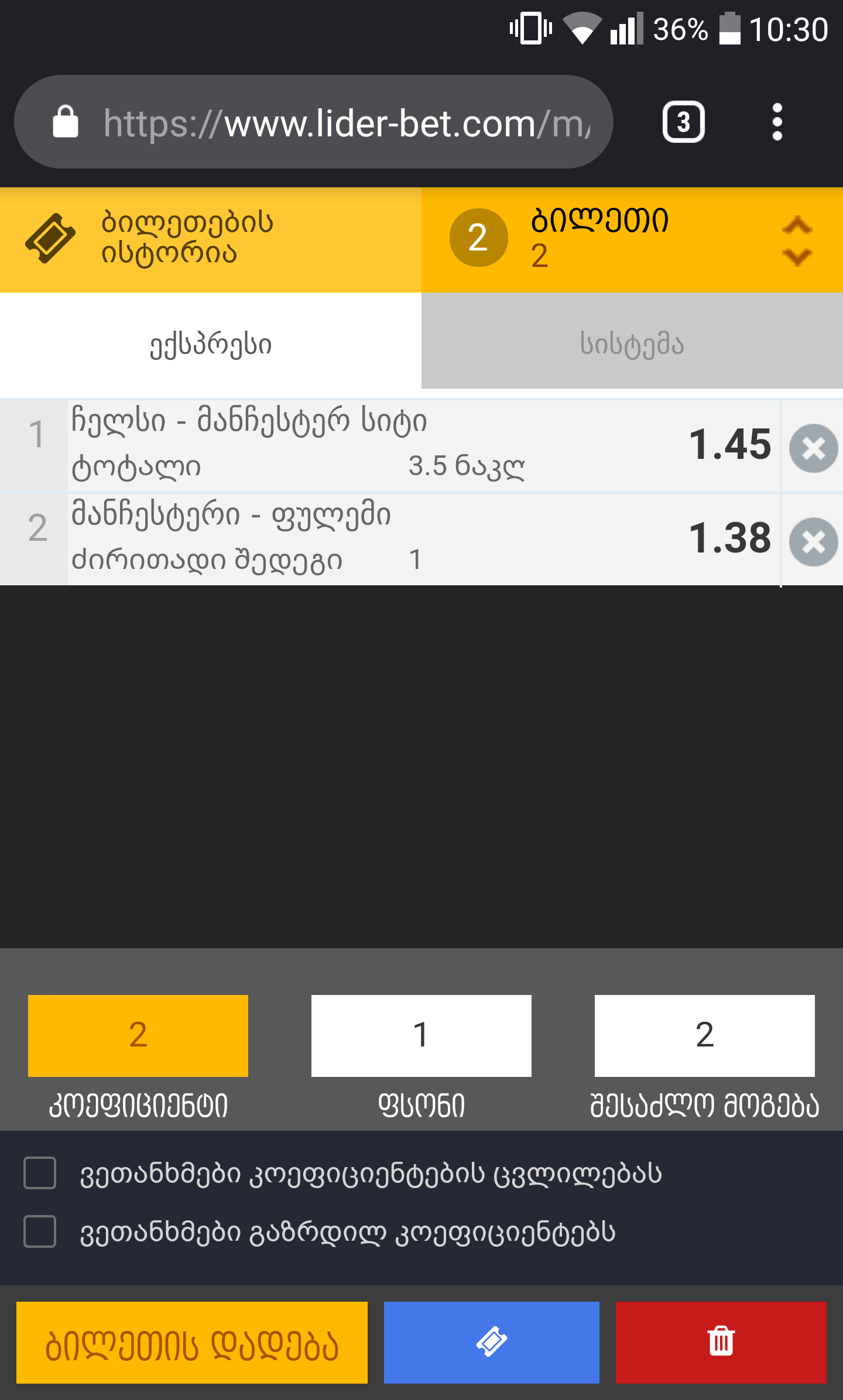Delete the ticket with the trash button
The width and height of the screenshot is (843, 1400).
tap(721, 1343)
